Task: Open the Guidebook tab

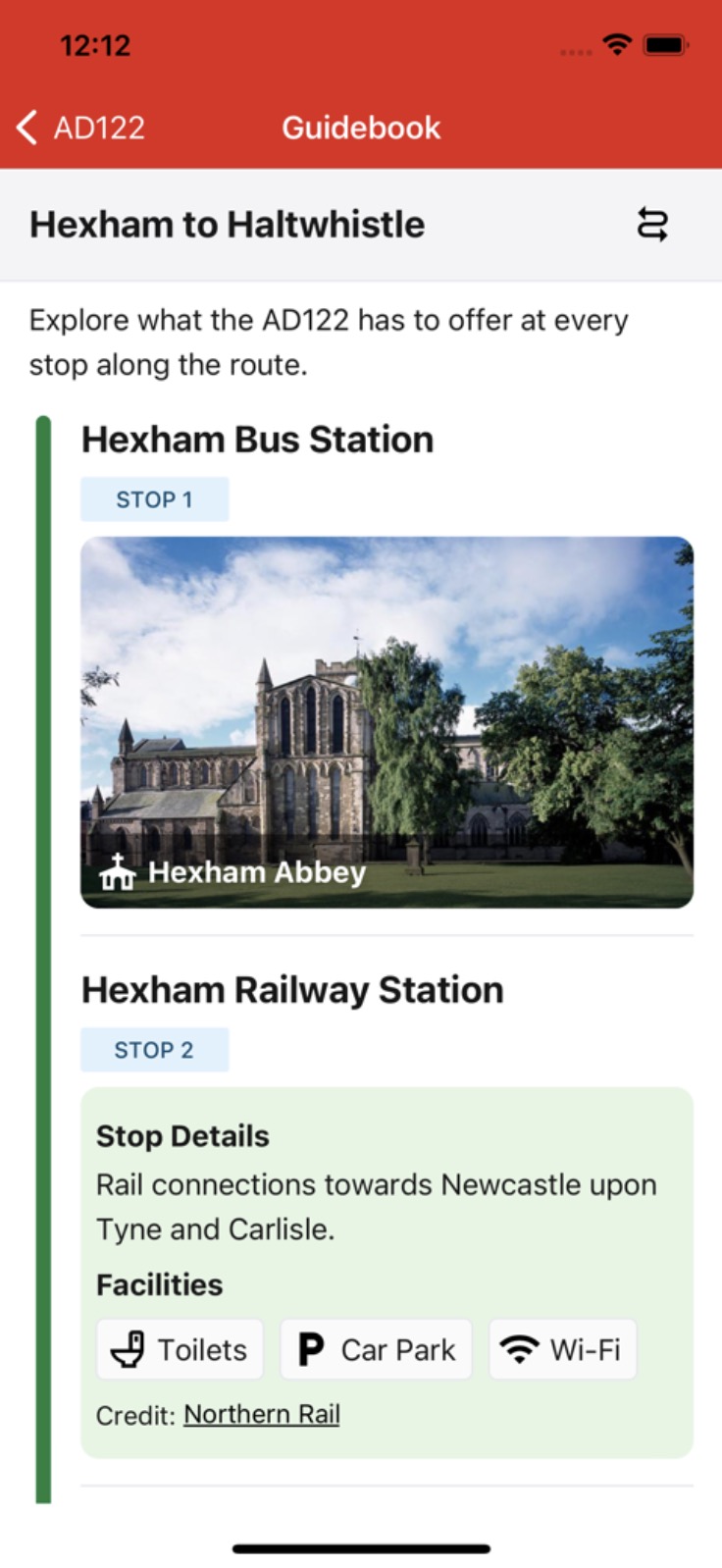Action: 361,128
